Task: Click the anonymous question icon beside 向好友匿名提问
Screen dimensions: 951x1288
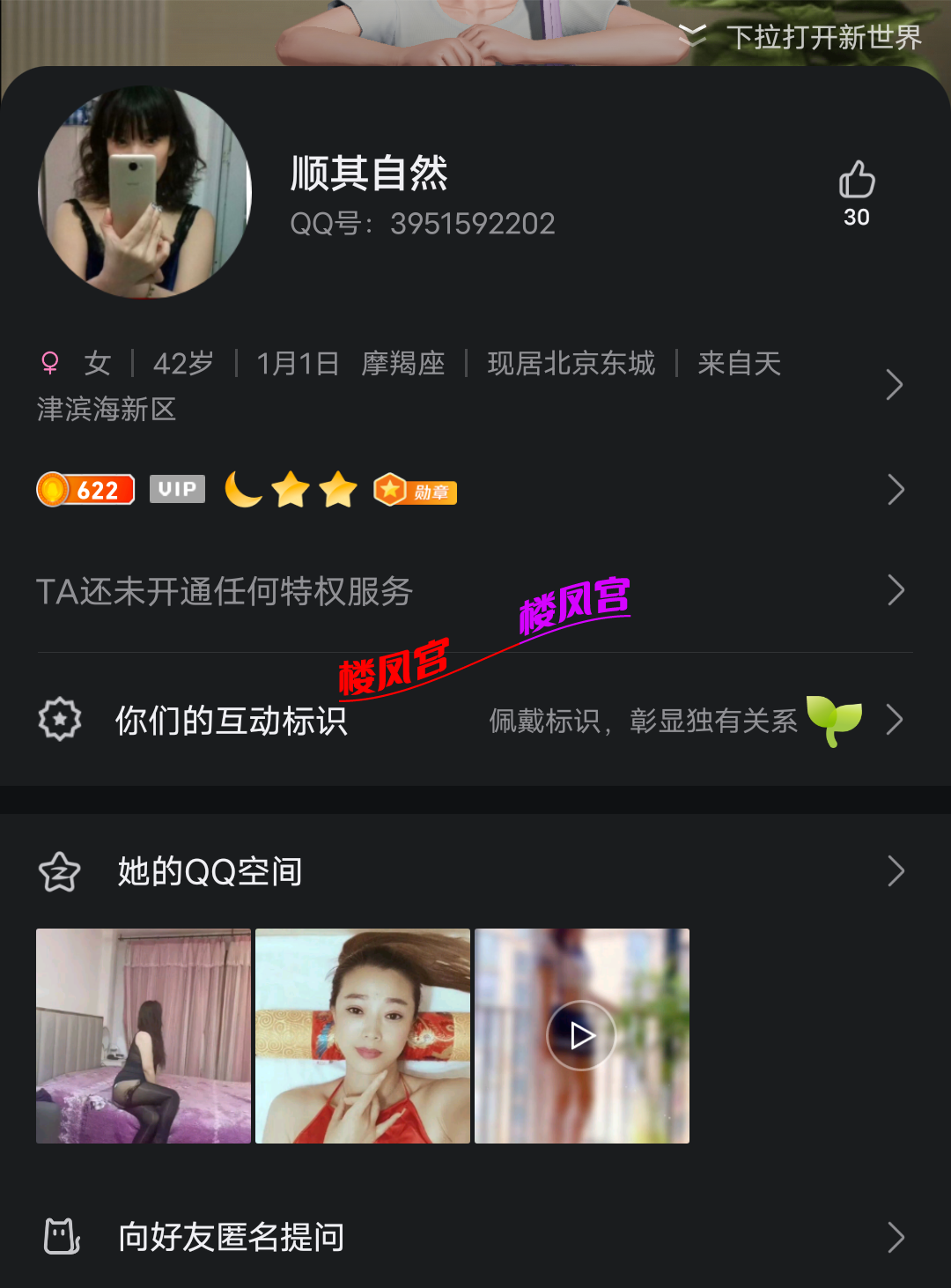Action: point(58,1237)
